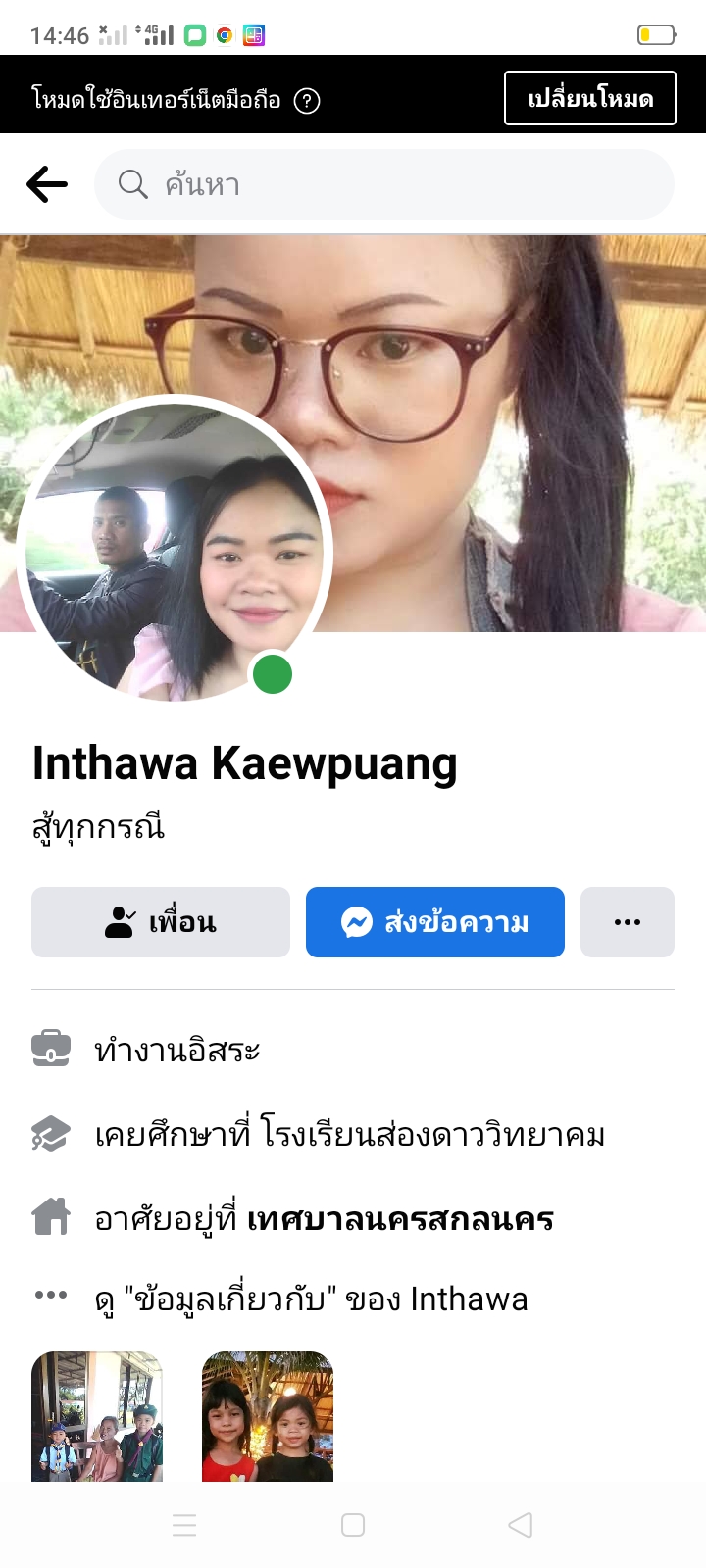Screen dimensions: 706x1568
Task: Open the photo of two girls
Action: (268, 1416)
